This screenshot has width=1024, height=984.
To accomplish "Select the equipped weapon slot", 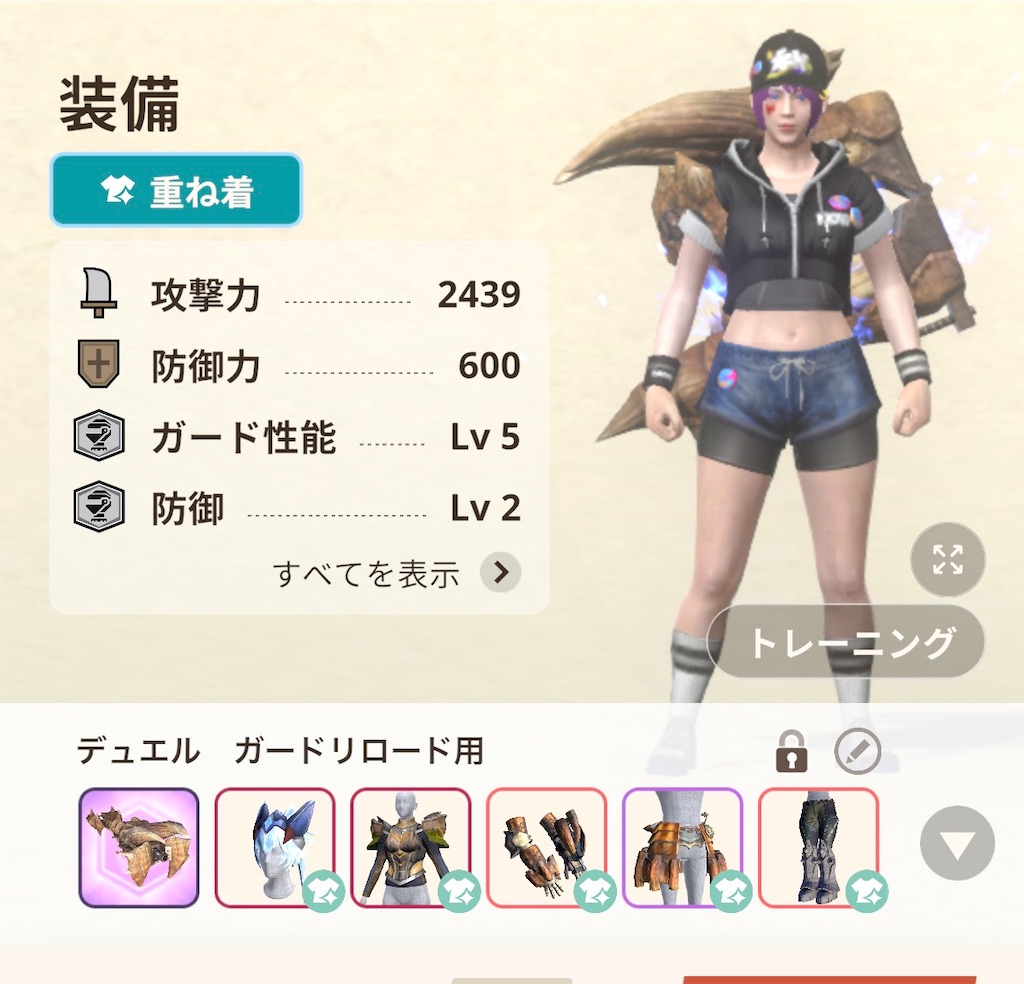I will [139, 848].
